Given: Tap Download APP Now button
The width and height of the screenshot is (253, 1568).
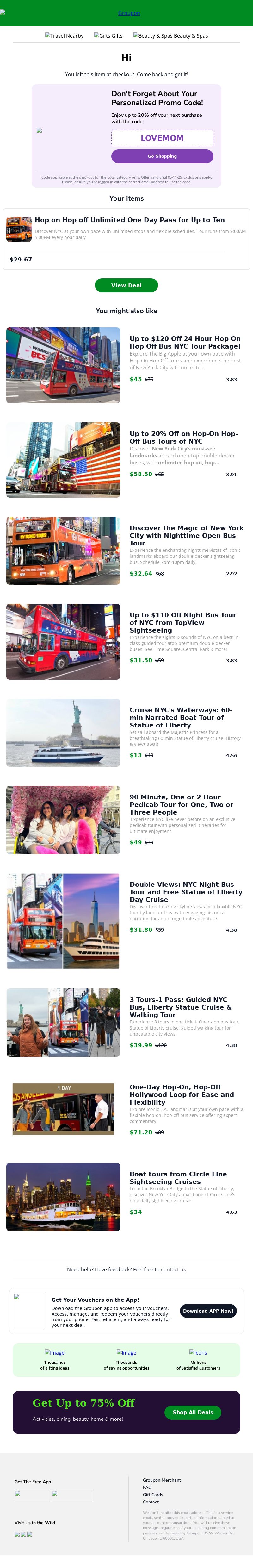Looking at the screenshot, I should point(208,1311).
